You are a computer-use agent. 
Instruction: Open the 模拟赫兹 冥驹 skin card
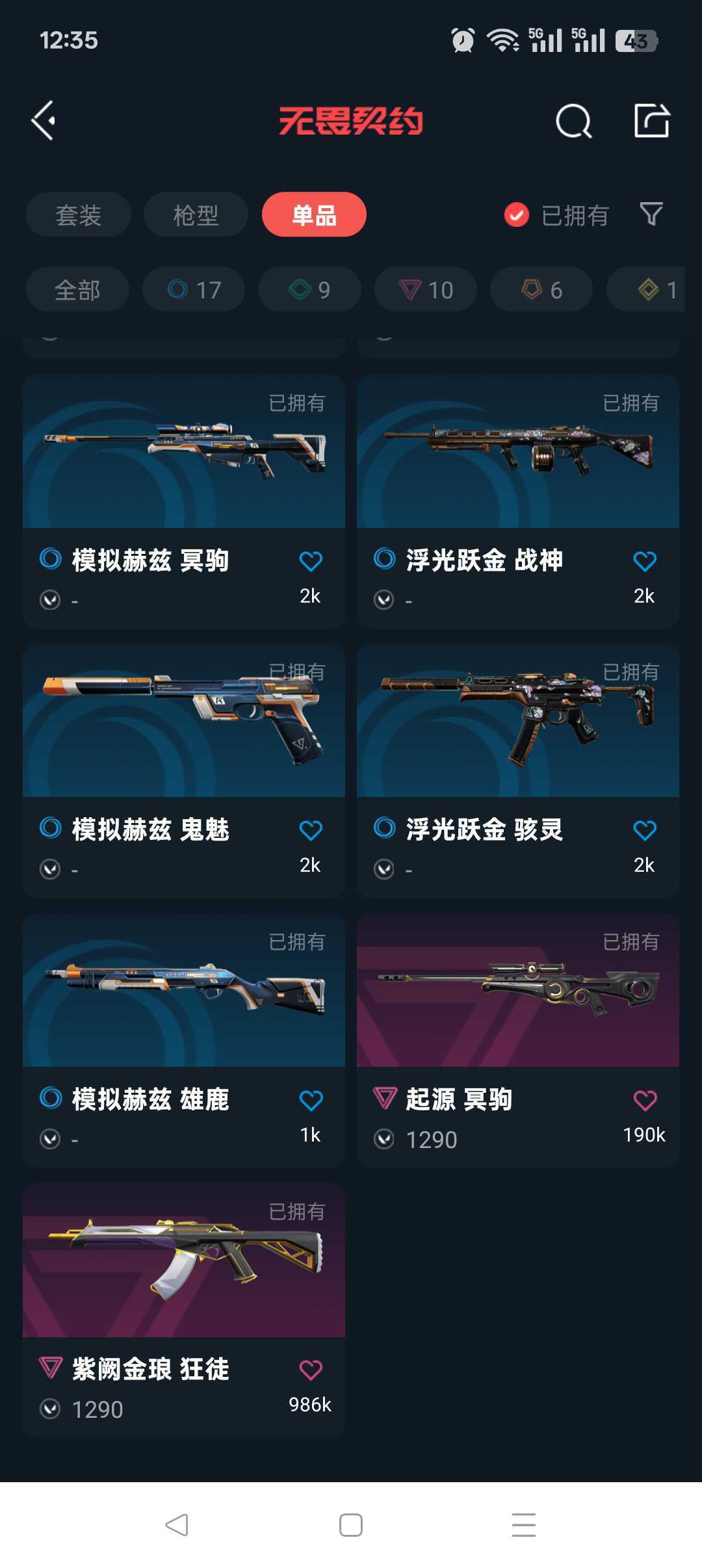(x=184, y=501)
